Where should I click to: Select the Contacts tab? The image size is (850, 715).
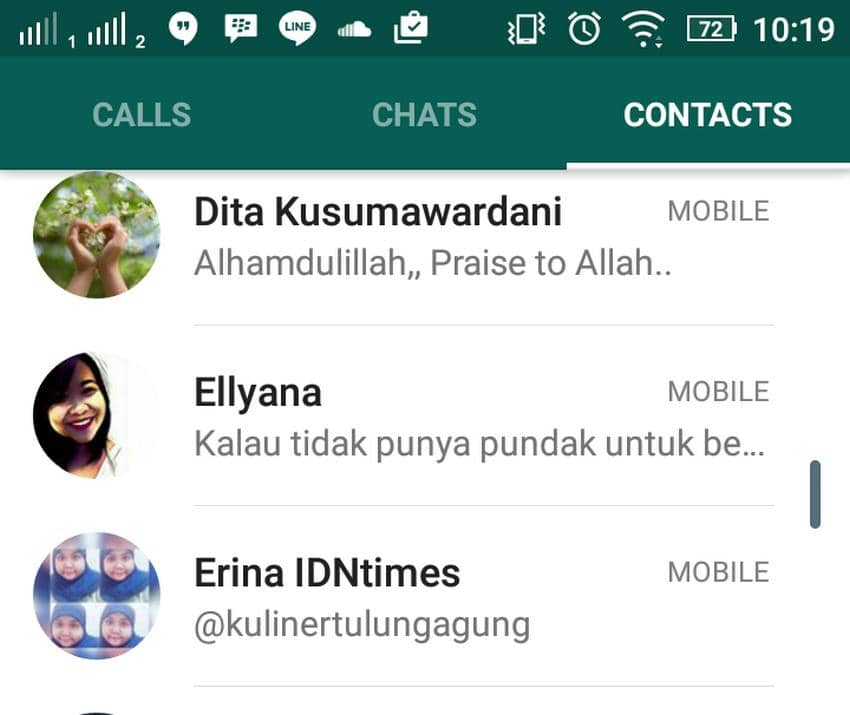coord(707,115)
